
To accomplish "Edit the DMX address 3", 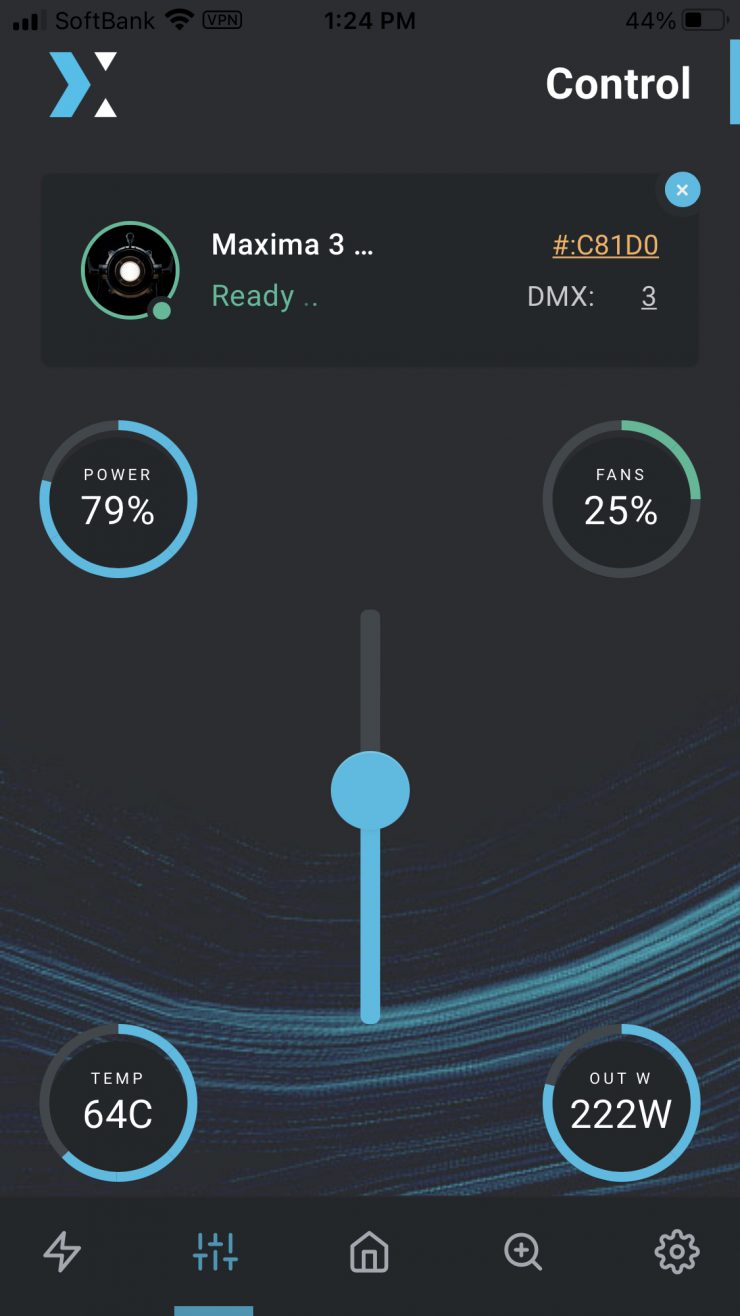I will coord(649,296).
